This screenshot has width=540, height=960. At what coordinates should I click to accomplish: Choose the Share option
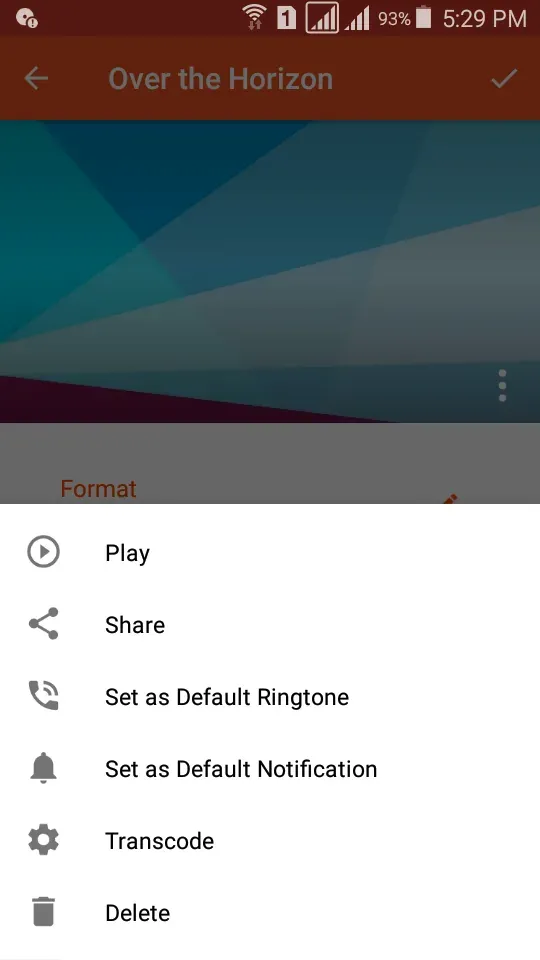point(270,624)
